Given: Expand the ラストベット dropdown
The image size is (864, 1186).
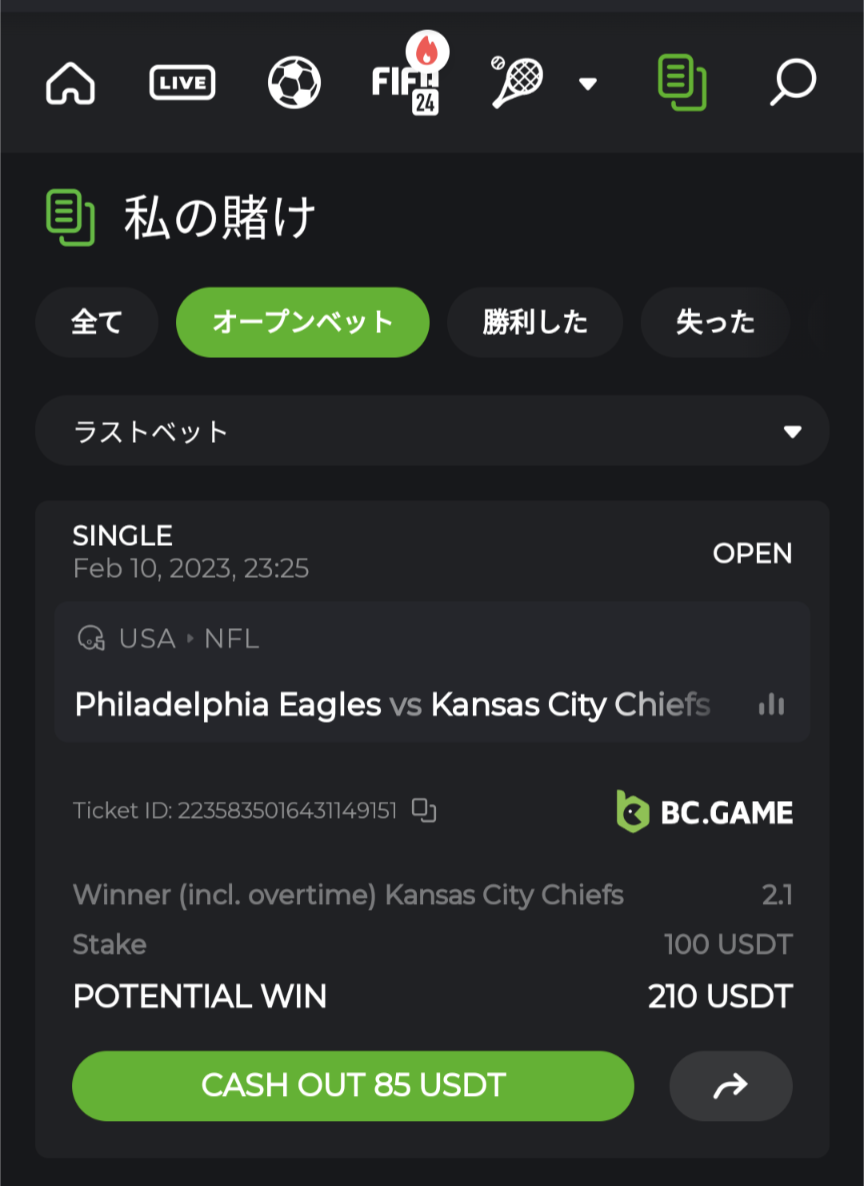Looking at the screenshot, I should [432, 432].
